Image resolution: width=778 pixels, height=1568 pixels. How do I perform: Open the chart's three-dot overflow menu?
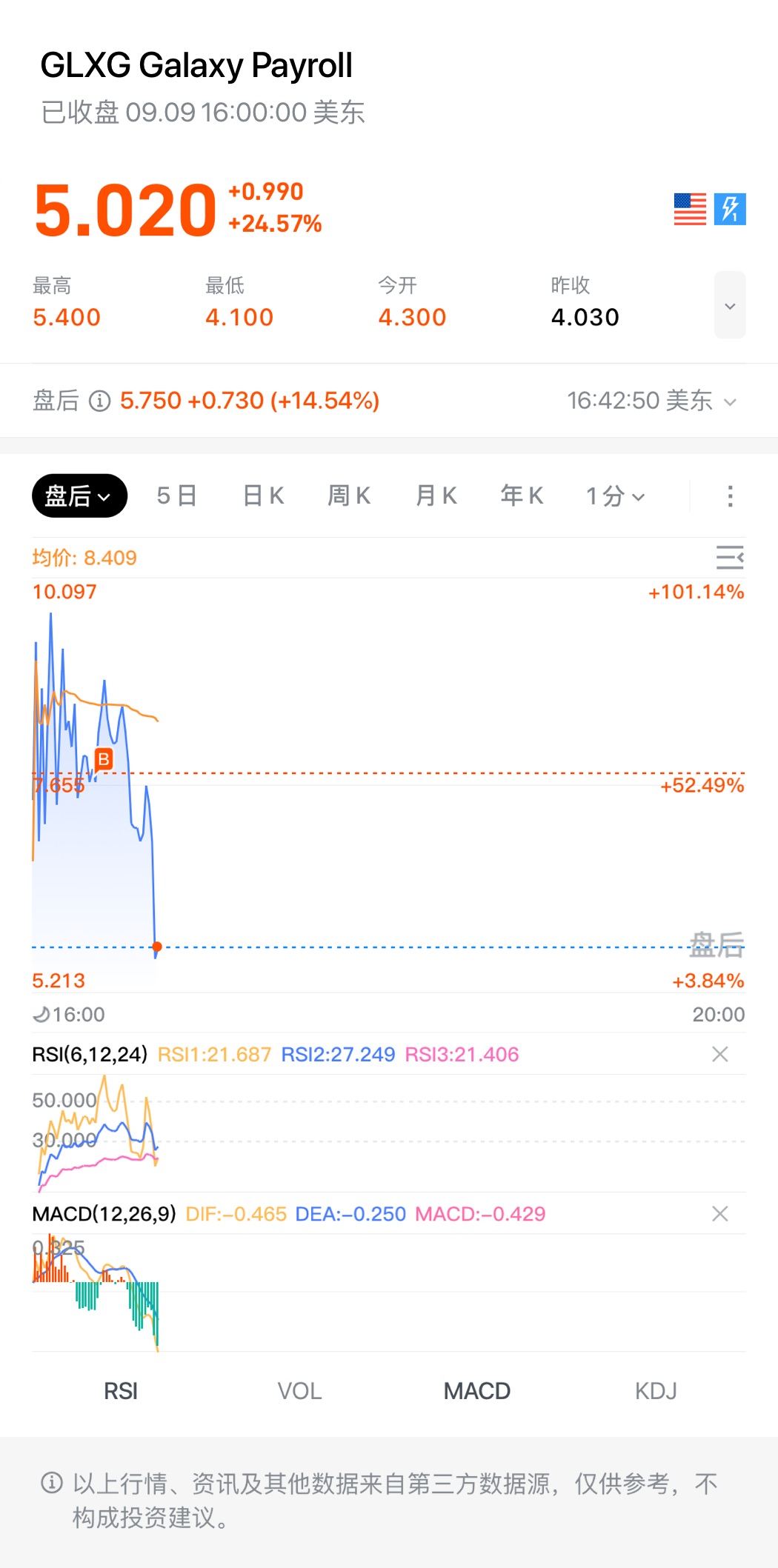pyautogui.click(x=730, y=496)
